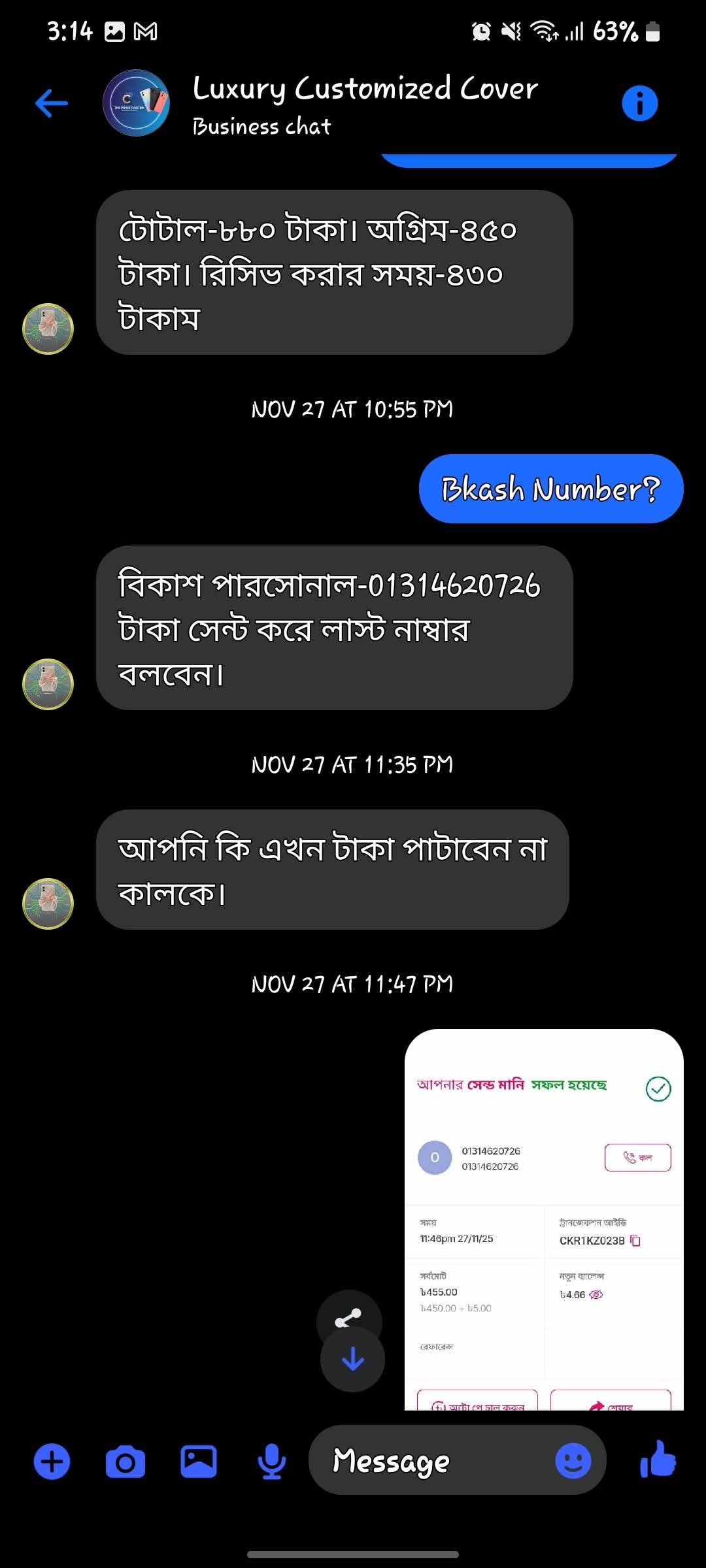Focus the Message text field
The image size is (706, 1568).
(x=431, y=1462)
